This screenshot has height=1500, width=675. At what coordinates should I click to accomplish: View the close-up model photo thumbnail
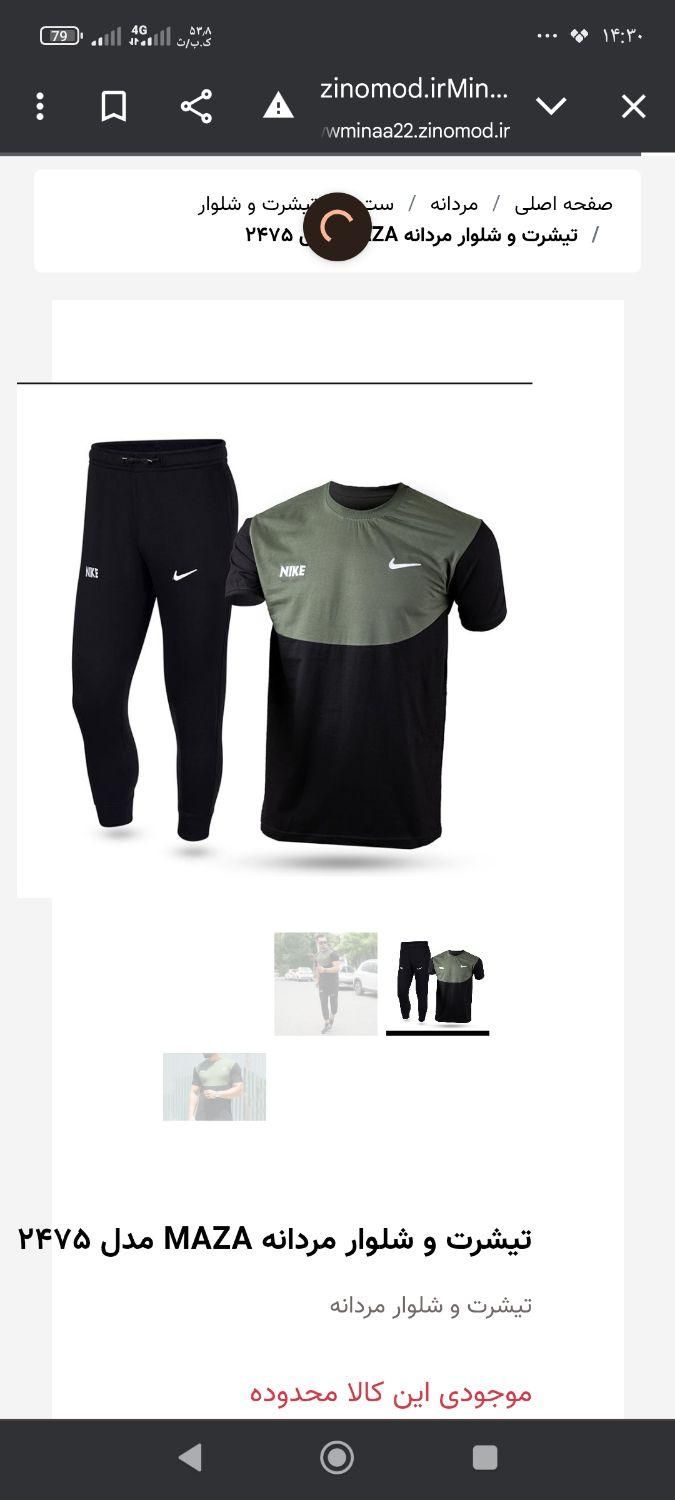click(x=214, y=1086)
